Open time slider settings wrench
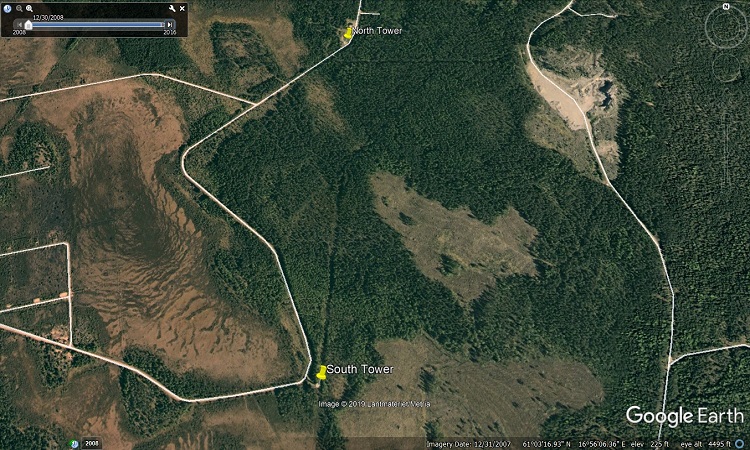Image resolution: width=750 pixels, height=450 pixels. 172,9
